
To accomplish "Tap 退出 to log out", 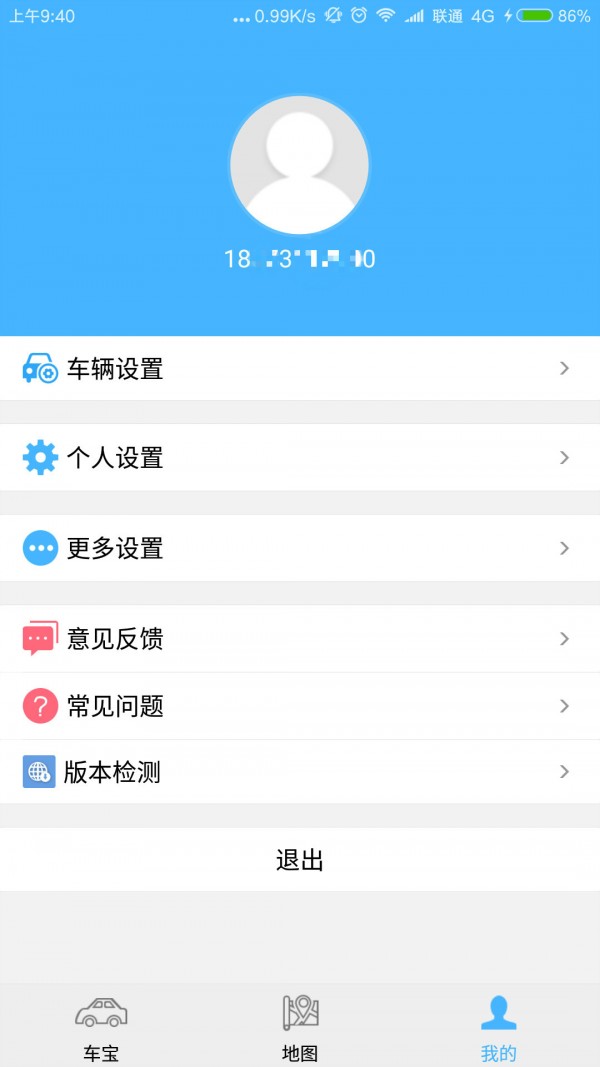I will coord(300,860).
